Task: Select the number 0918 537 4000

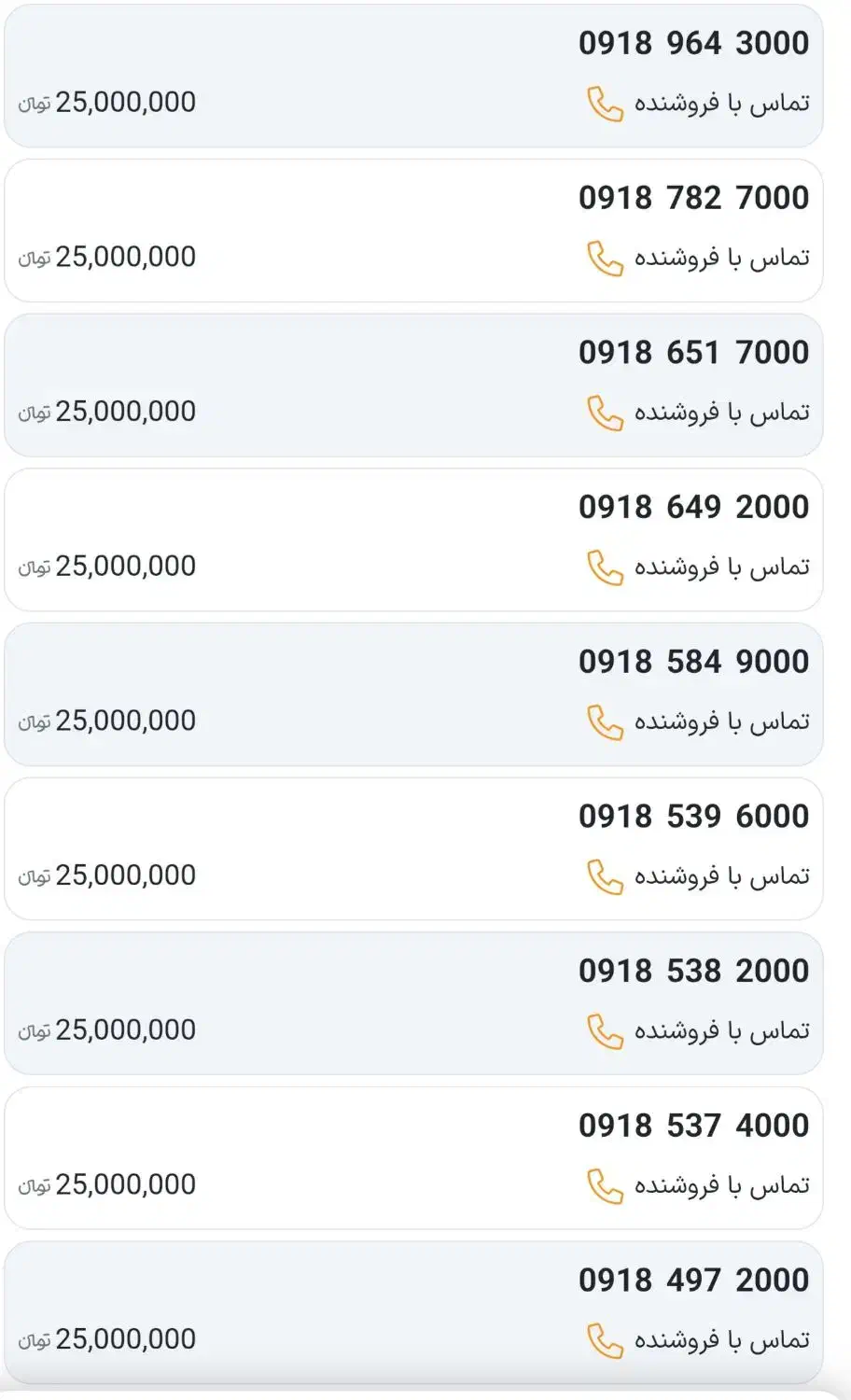Action: [x=693, y=1125]
